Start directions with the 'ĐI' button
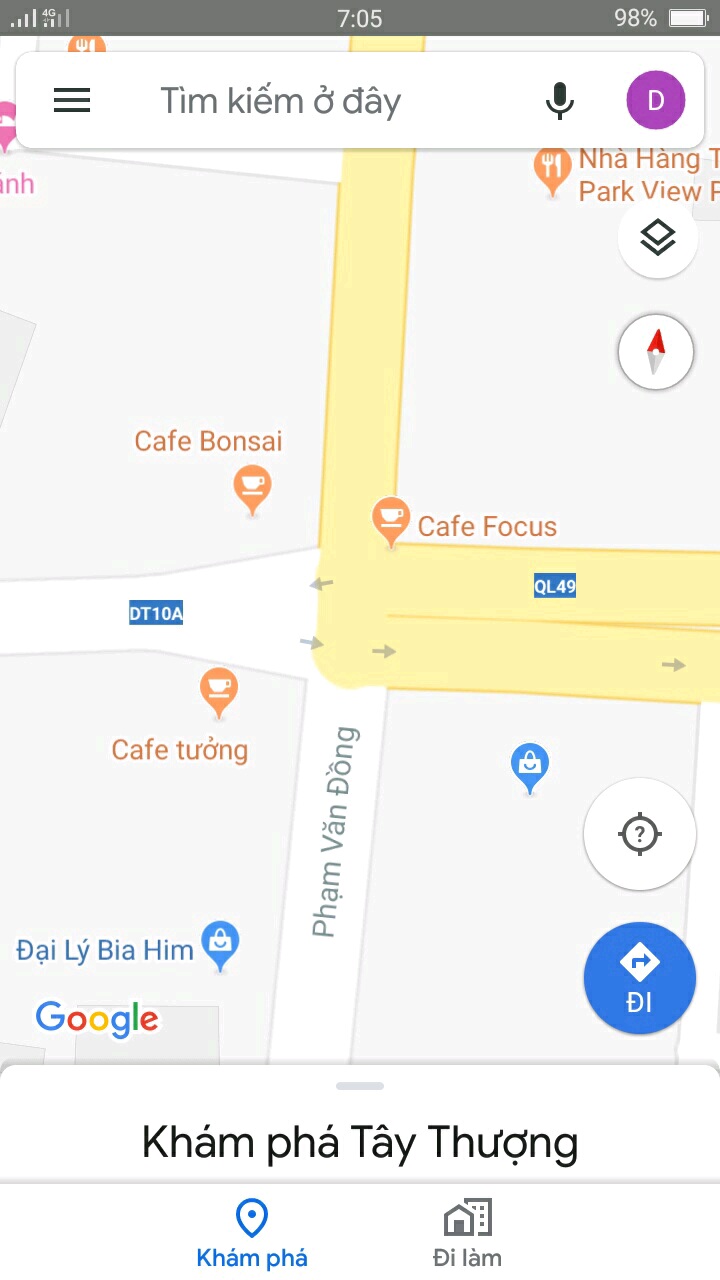 click(x=640, y=978)
